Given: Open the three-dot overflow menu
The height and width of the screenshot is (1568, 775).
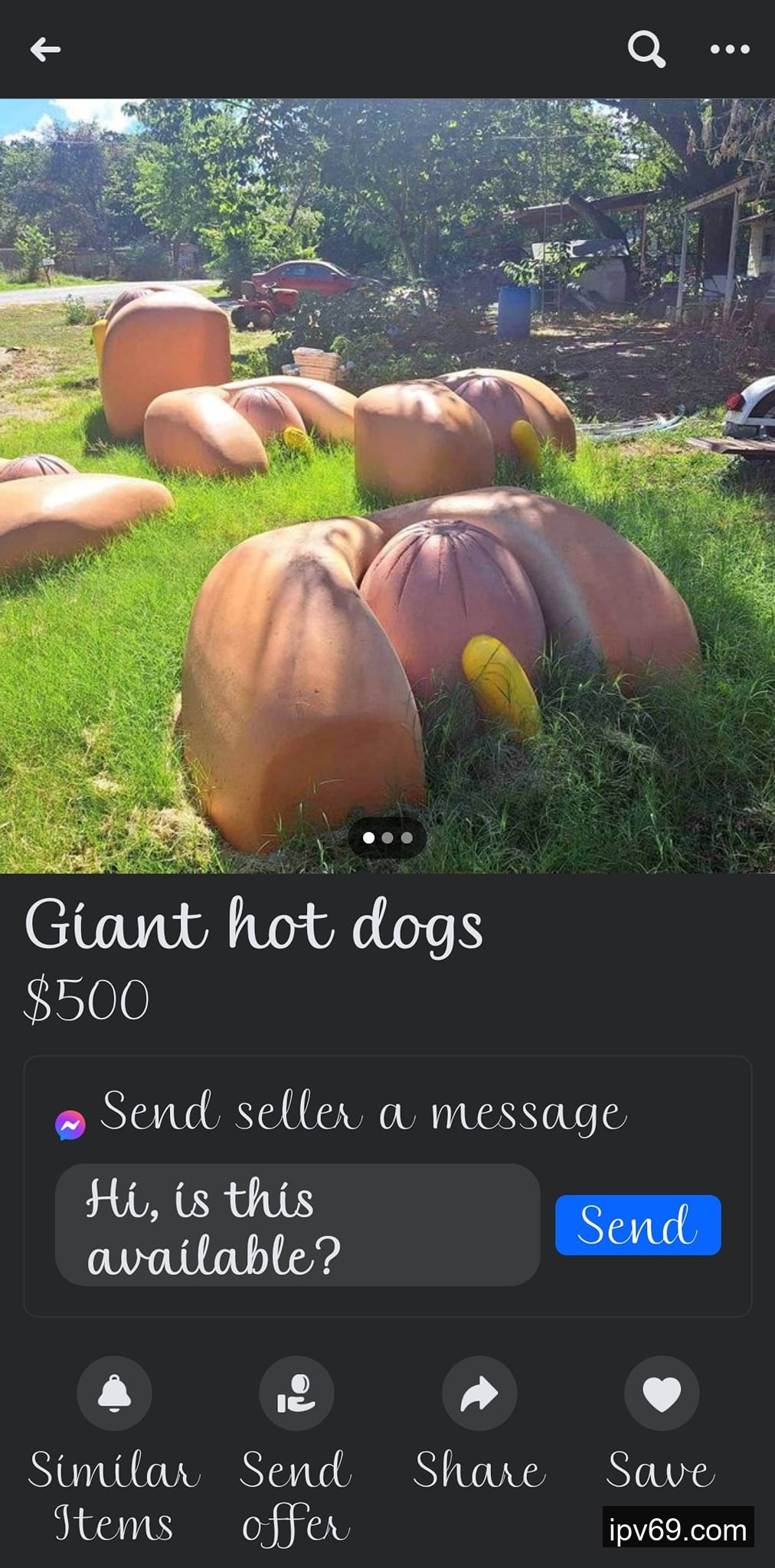Looking at the screenshot, I should 729,50.
